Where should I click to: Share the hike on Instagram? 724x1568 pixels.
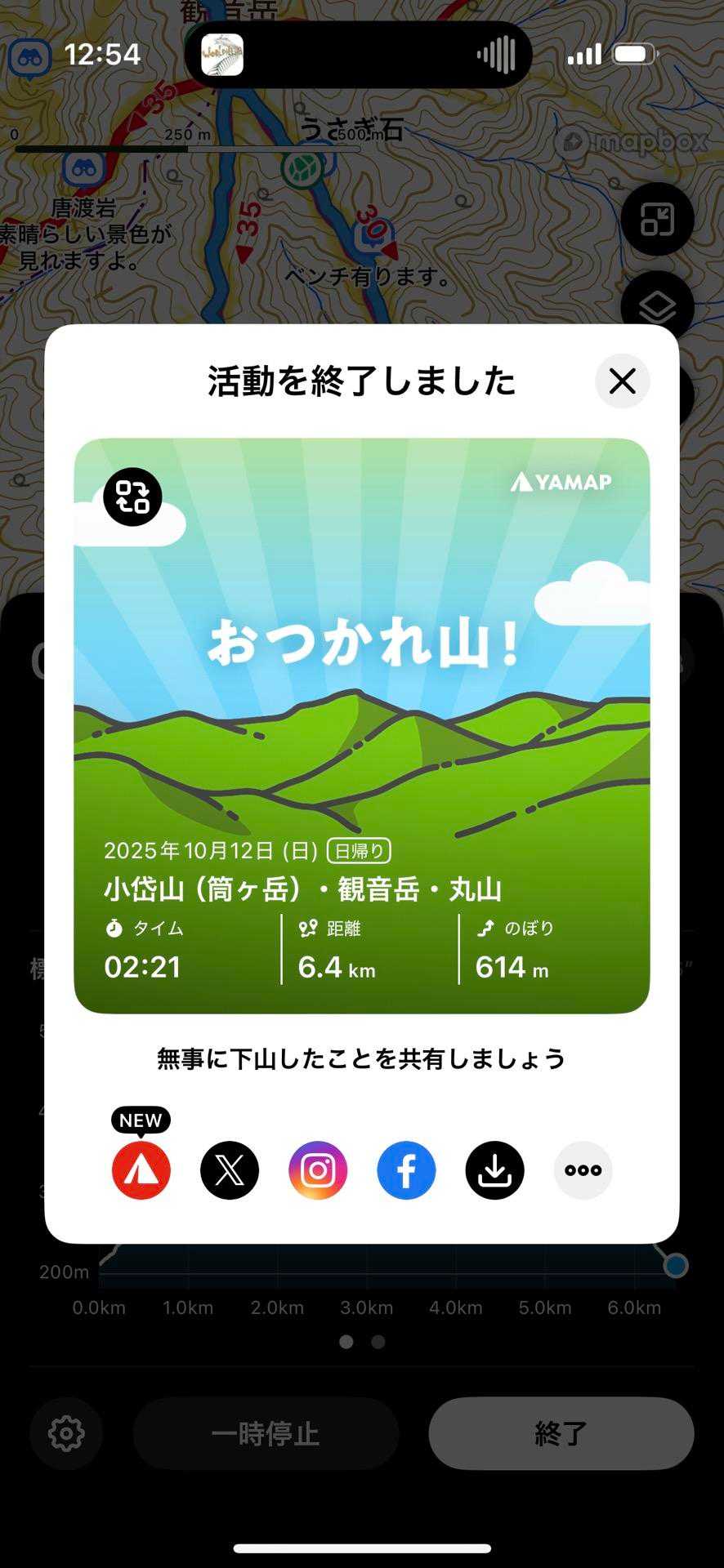tap(318, 1170)
